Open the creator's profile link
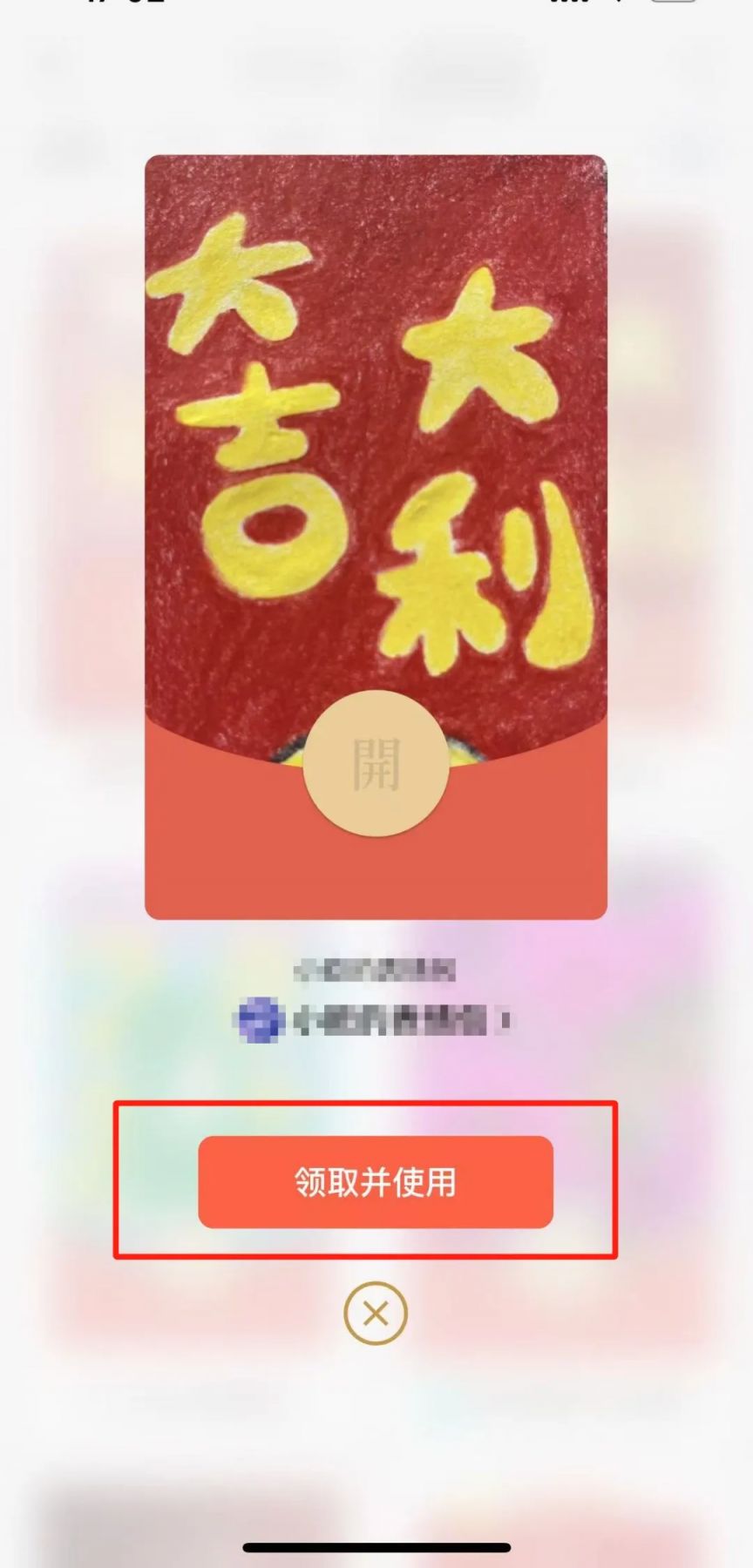Screen dimensions: 753x1568 [376, 1019]
